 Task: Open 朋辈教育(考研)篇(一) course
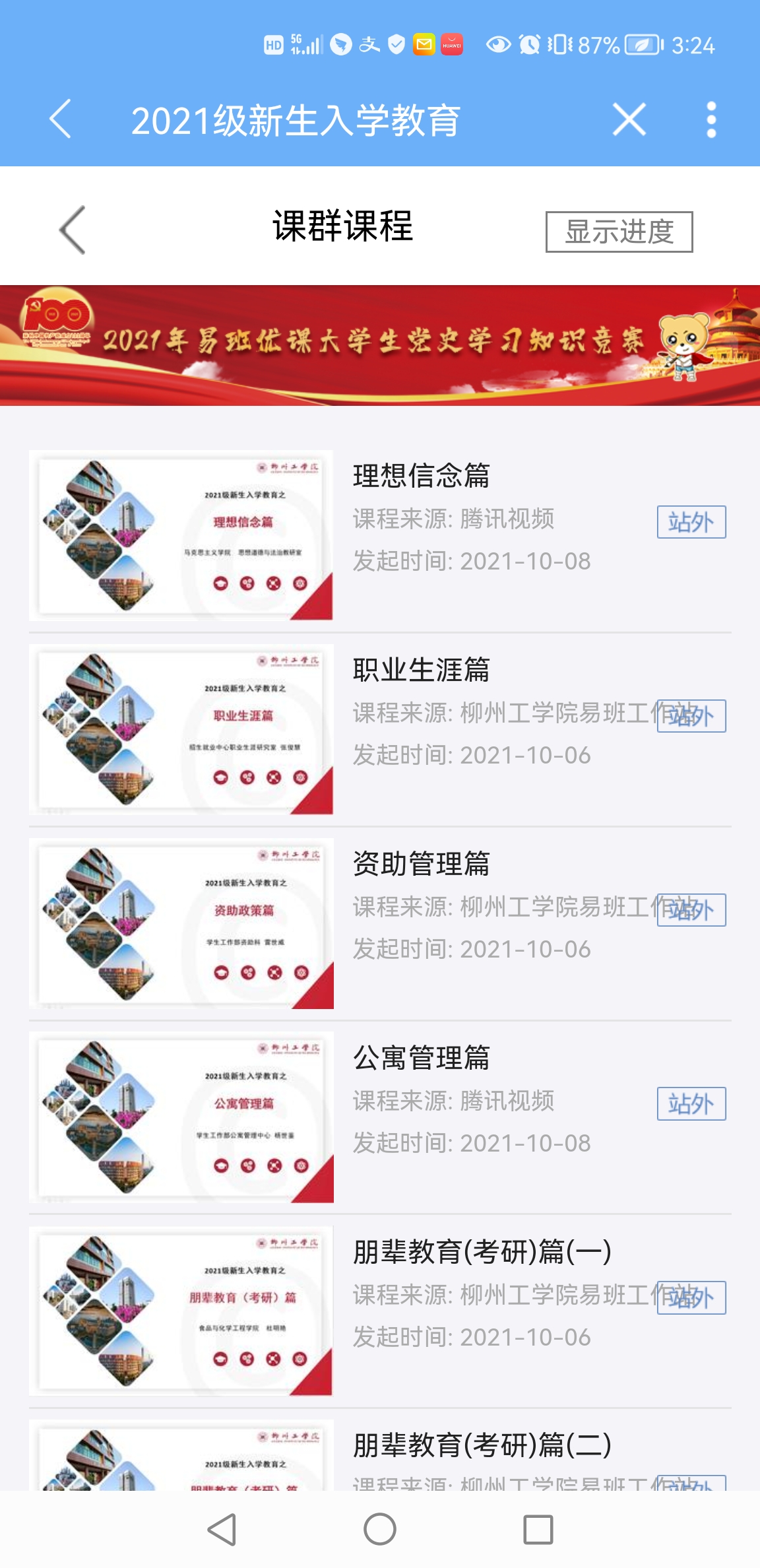pyautogui.click(x=482, y=1253)
